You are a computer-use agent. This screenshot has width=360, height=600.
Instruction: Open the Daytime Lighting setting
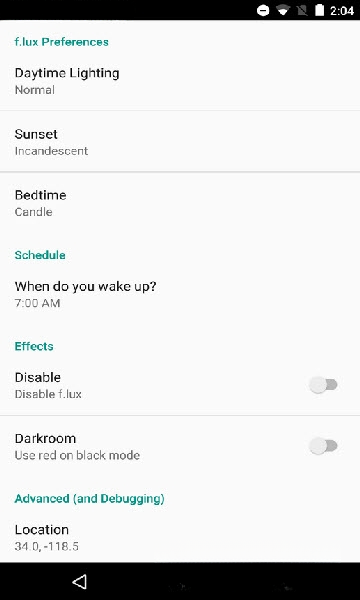pyautogui.click(x=180, y=81)
